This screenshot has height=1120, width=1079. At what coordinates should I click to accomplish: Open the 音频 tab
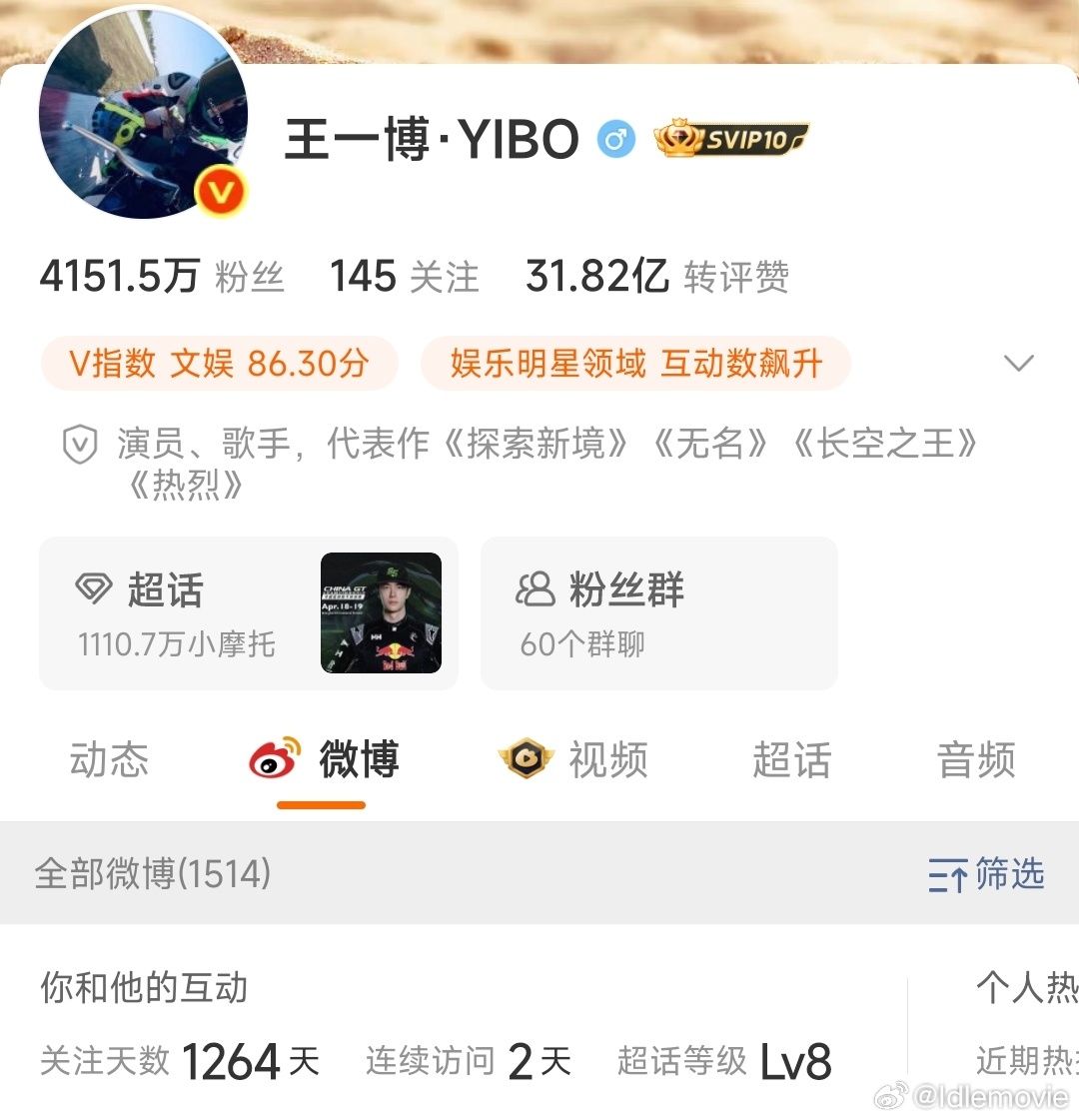pos(975,759)
